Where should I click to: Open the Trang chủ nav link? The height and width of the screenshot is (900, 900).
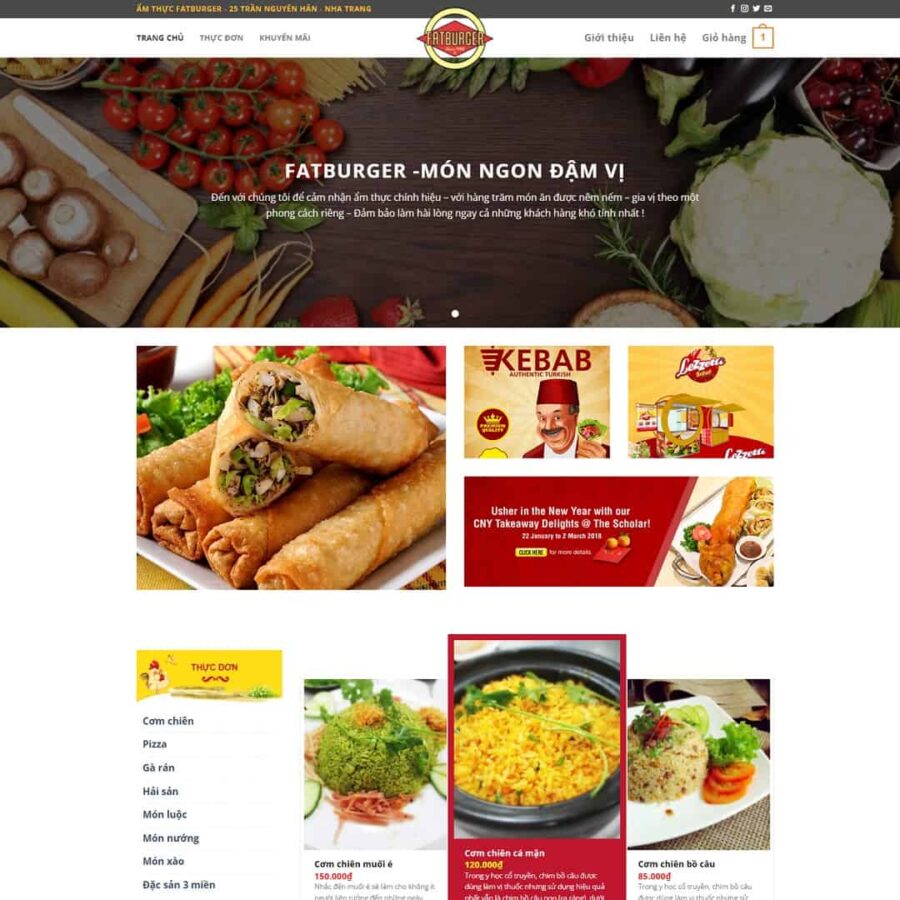(160, 38)
